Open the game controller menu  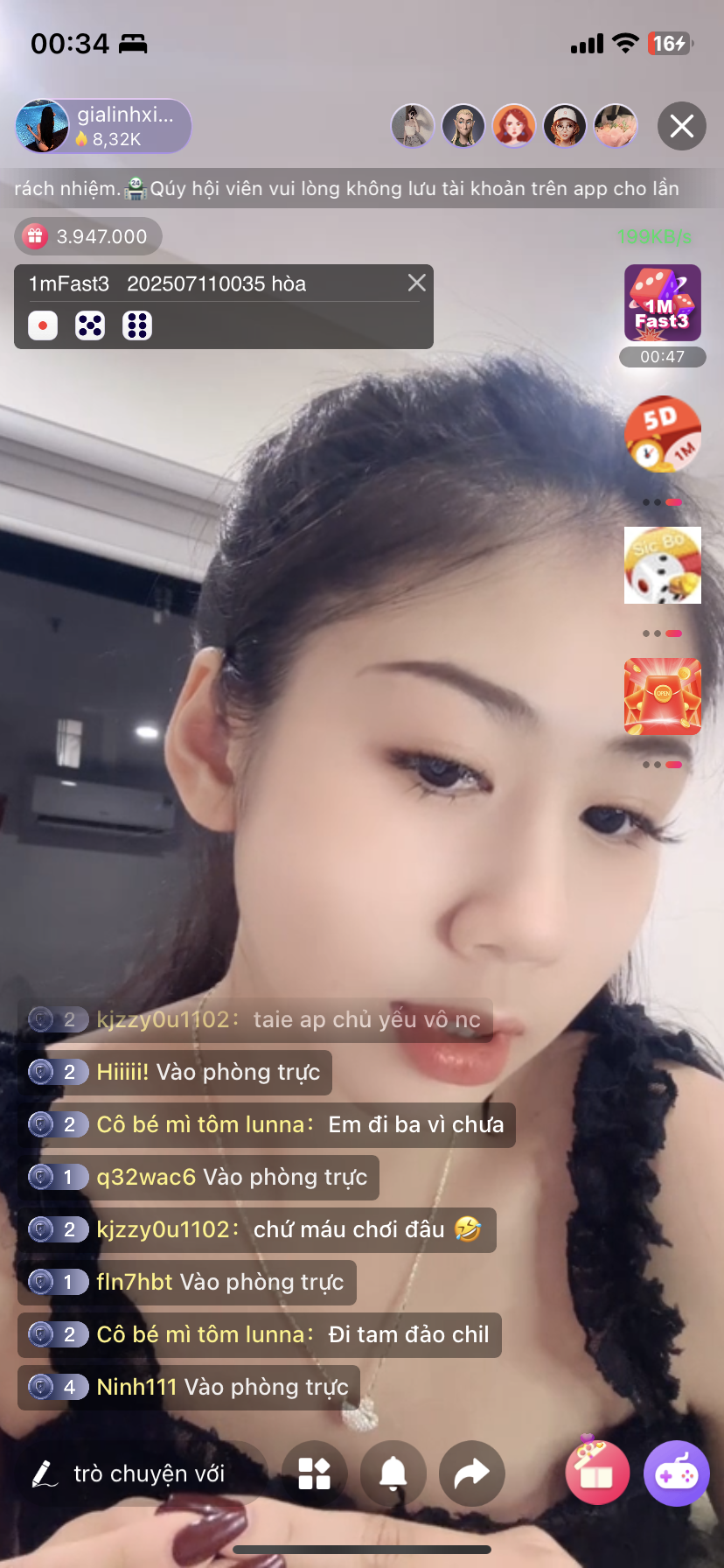[677, 1473]
